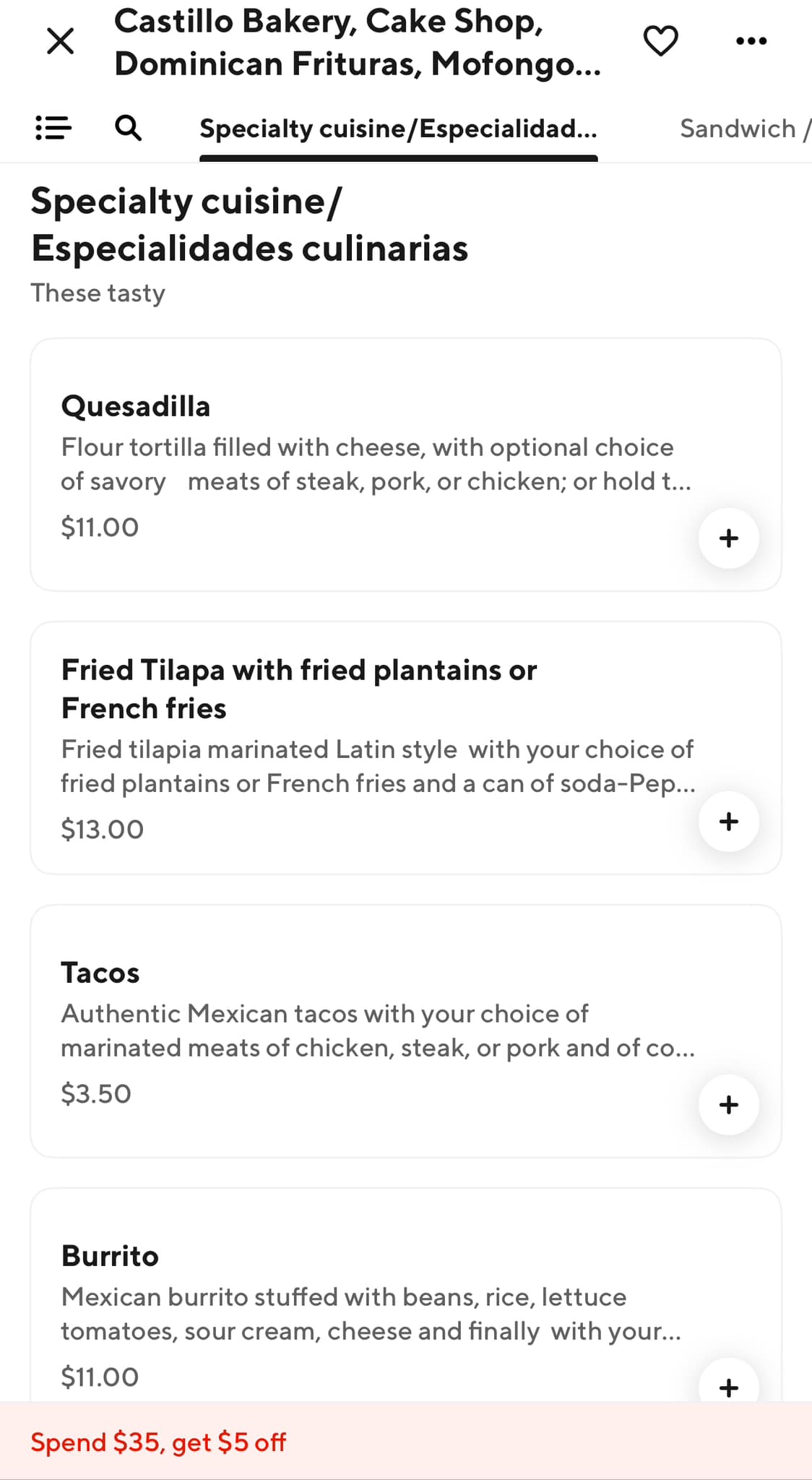Open the Spend $35, get $5 off offer

159,1442
